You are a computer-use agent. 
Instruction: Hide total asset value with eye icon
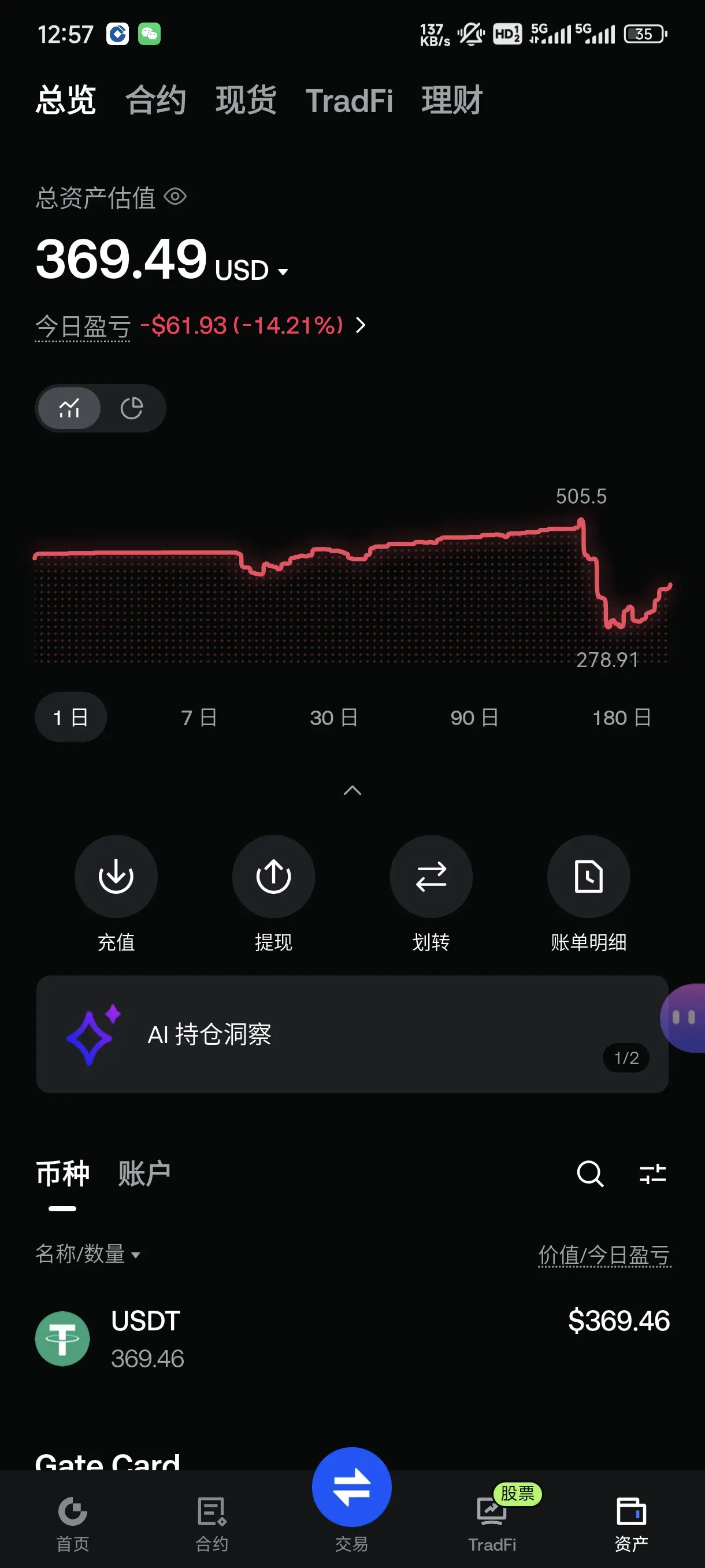[175, 197]
